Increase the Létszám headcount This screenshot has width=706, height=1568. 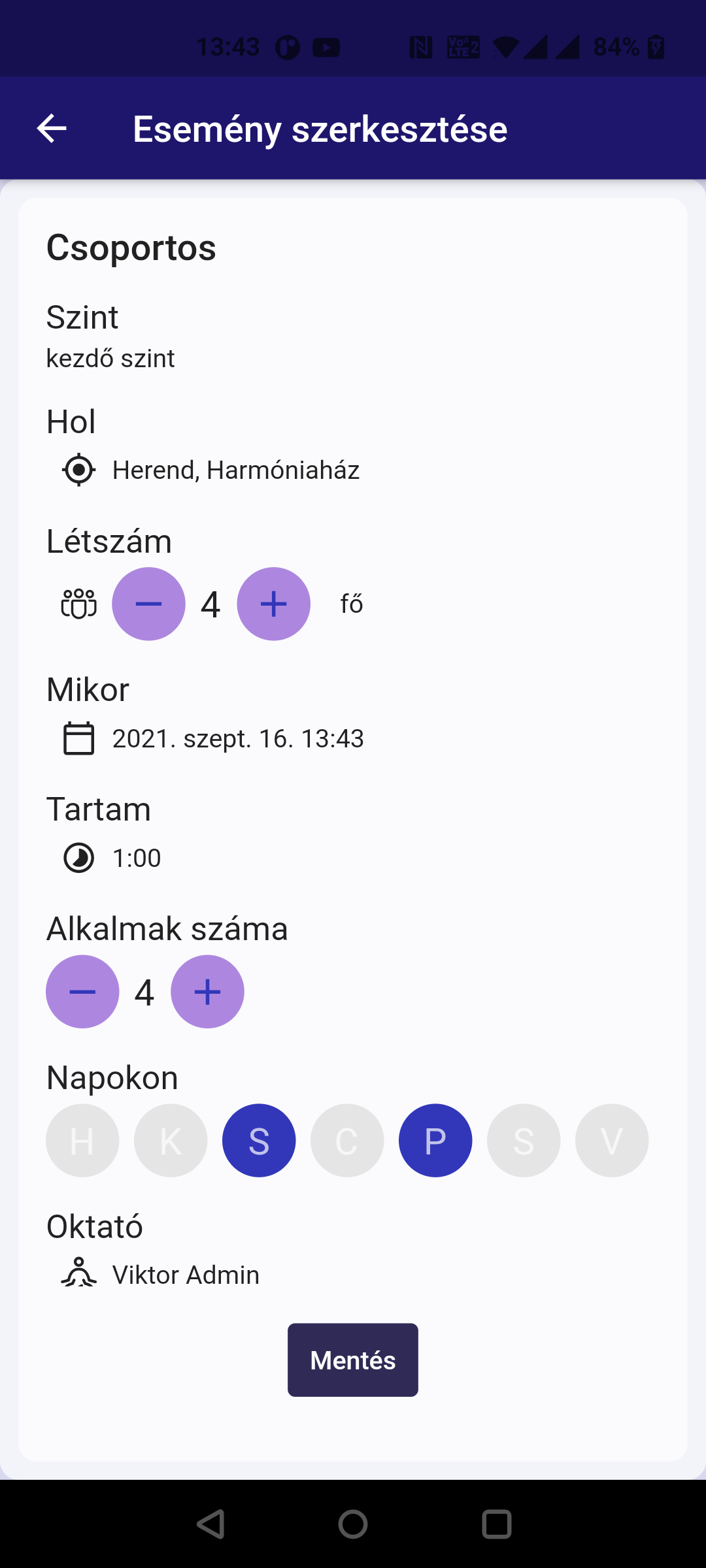point(273,604)
